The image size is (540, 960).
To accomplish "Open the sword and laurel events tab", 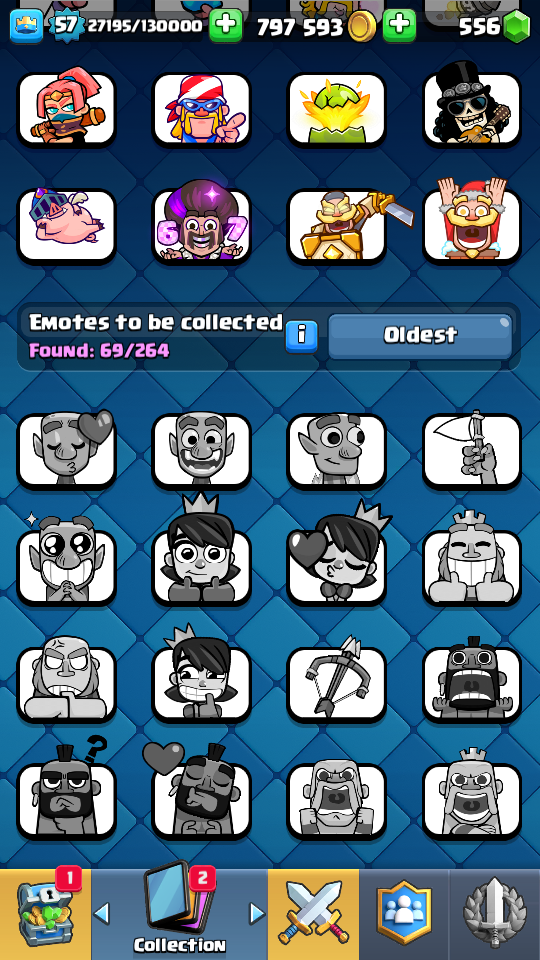I will click(x=495, y=914).
